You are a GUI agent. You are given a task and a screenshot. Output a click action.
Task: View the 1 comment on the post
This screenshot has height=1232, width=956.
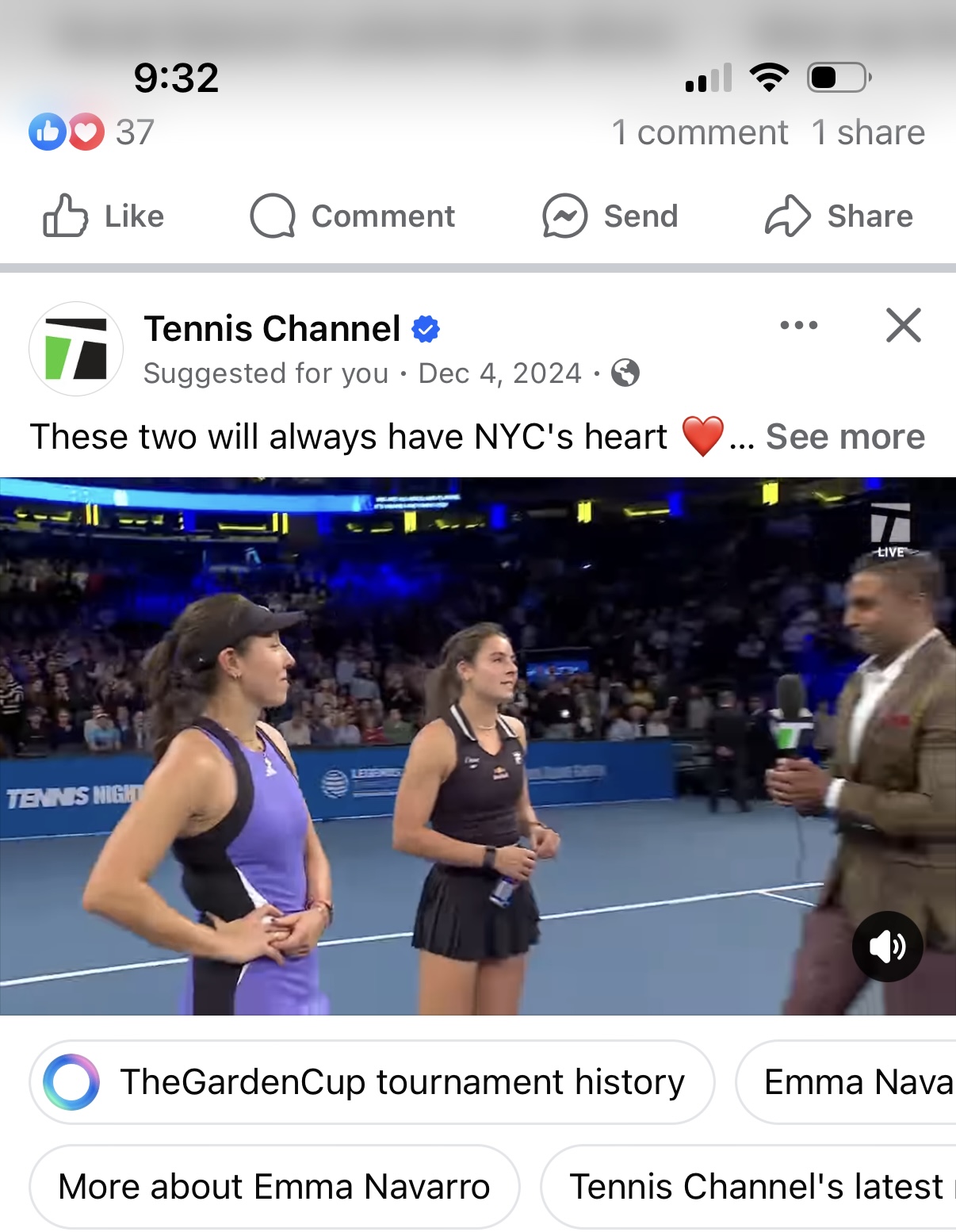[x=699, y=132]
